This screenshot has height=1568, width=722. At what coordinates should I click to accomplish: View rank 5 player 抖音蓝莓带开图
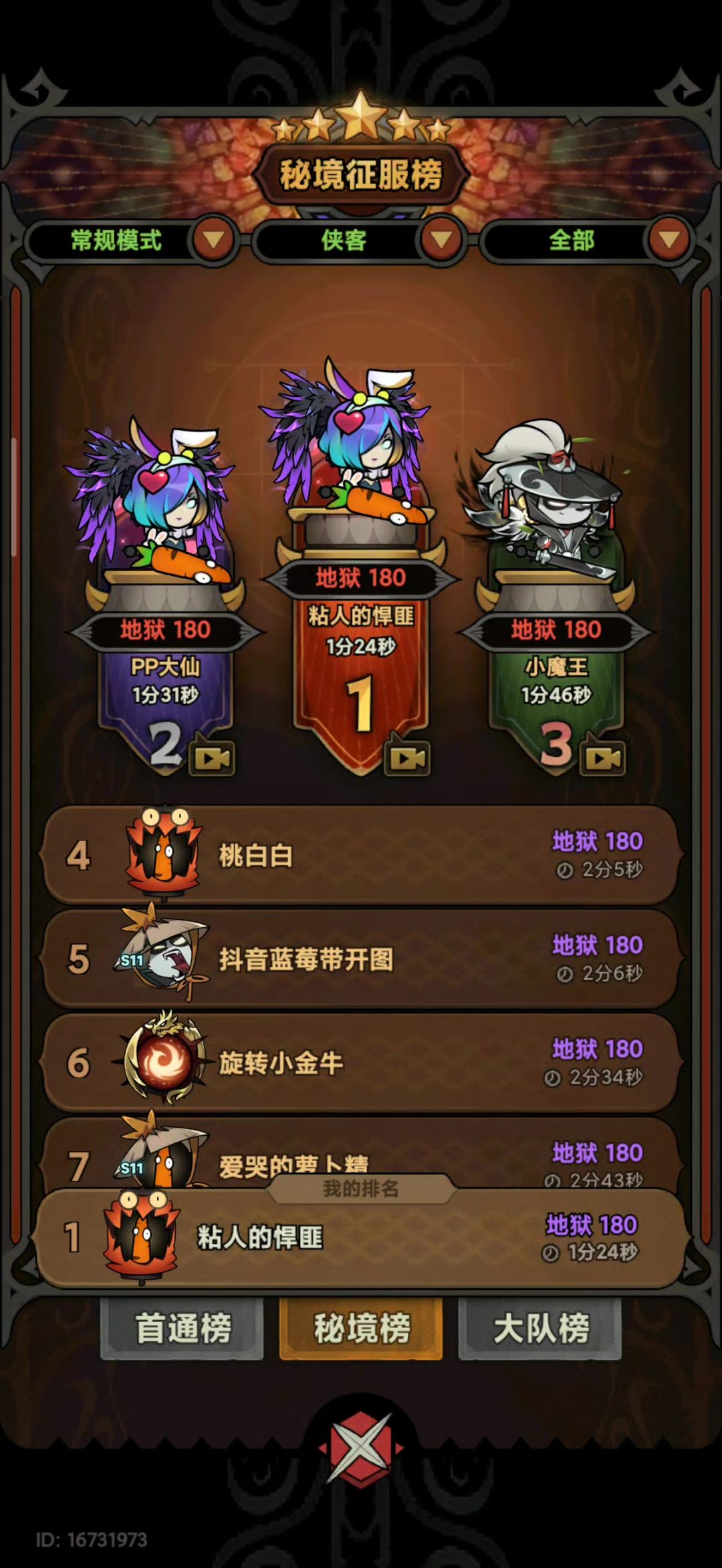point(361,959)
